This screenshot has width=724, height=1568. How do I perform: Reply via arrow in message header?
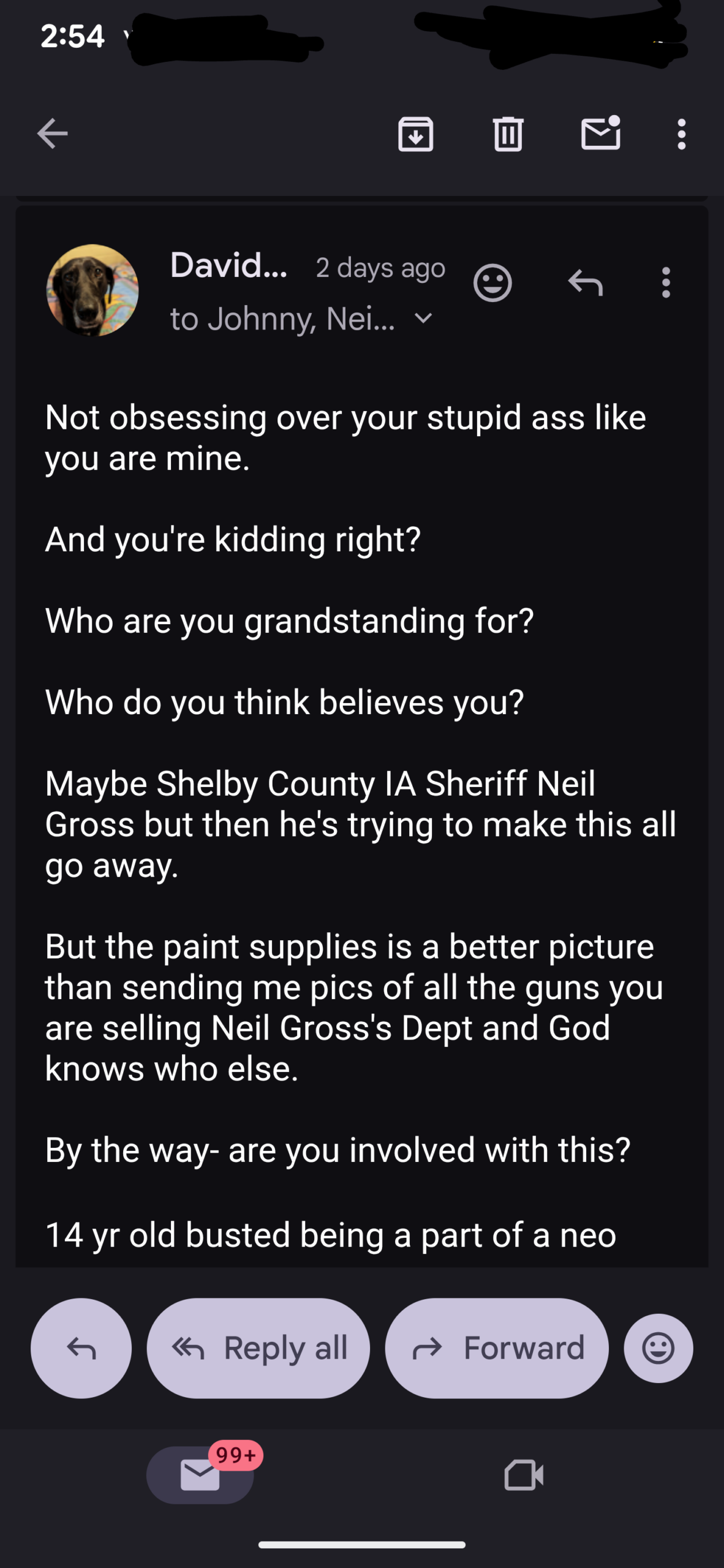pyautogui.click(x=586, y=283)
